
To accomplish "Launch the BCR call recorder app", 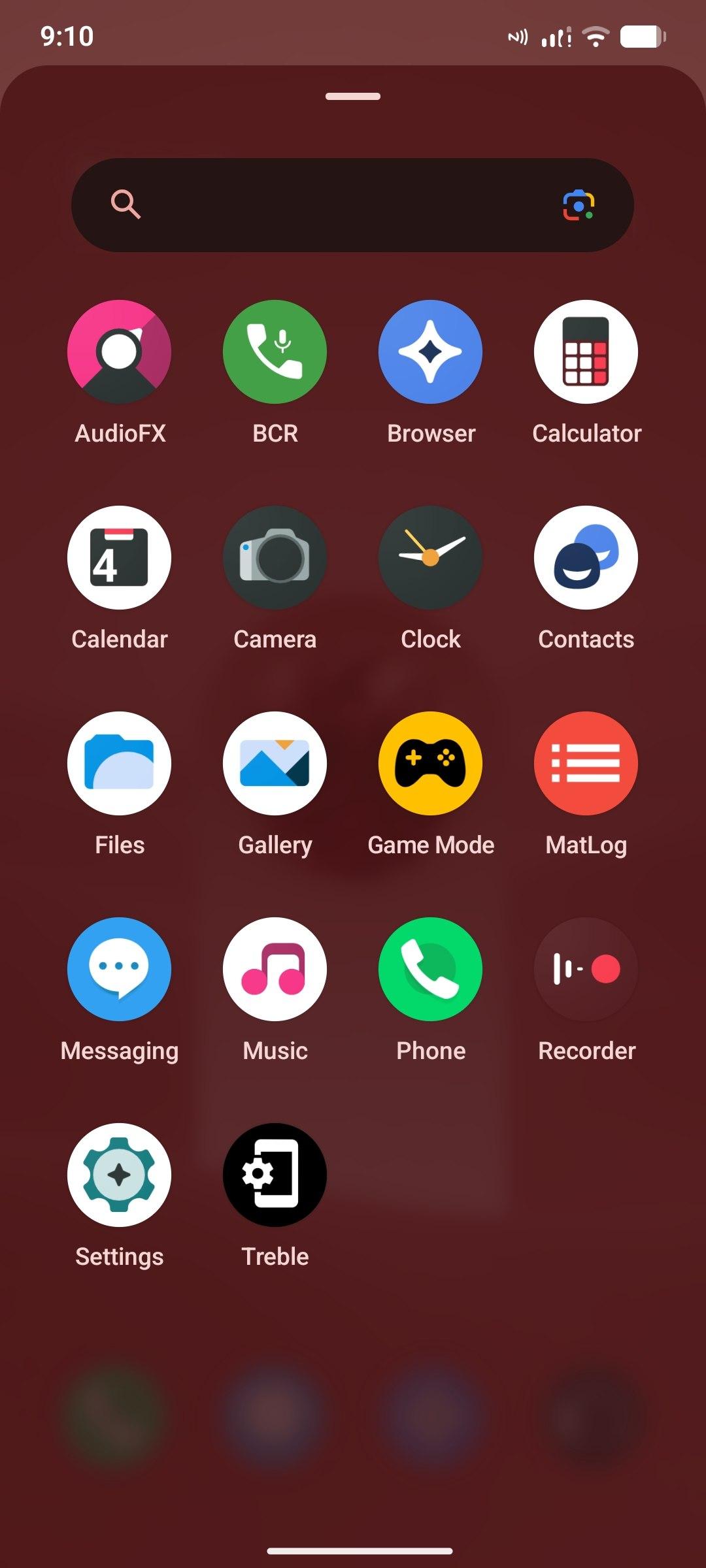I will (x=275, y=352).
